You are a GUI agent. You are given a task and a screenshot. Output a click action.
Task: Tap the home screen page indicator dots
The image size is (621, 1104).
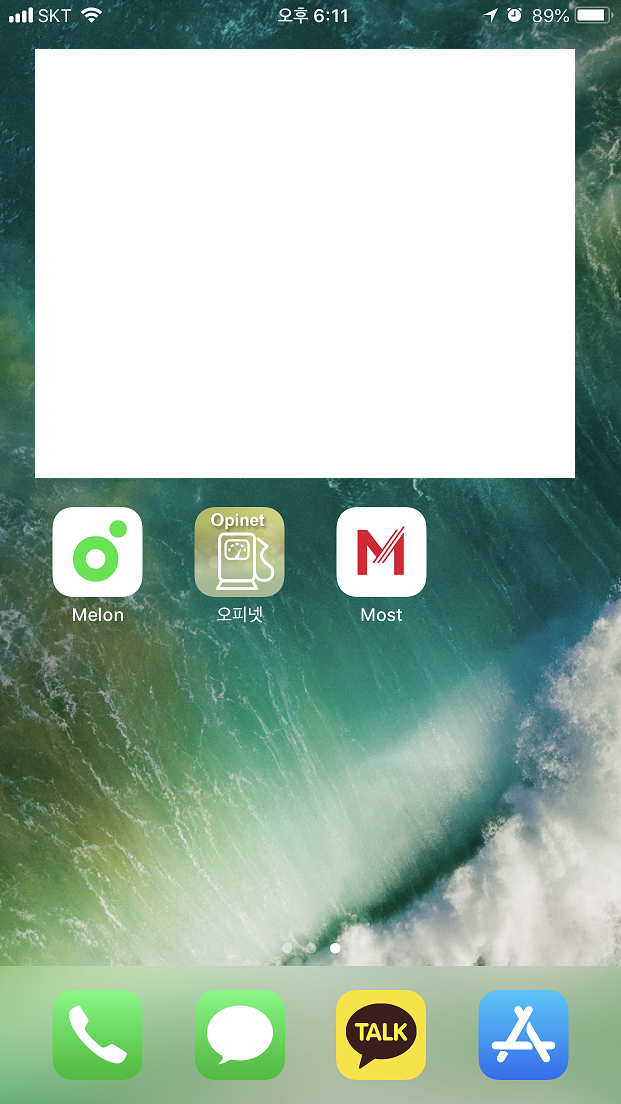[310, 948]
